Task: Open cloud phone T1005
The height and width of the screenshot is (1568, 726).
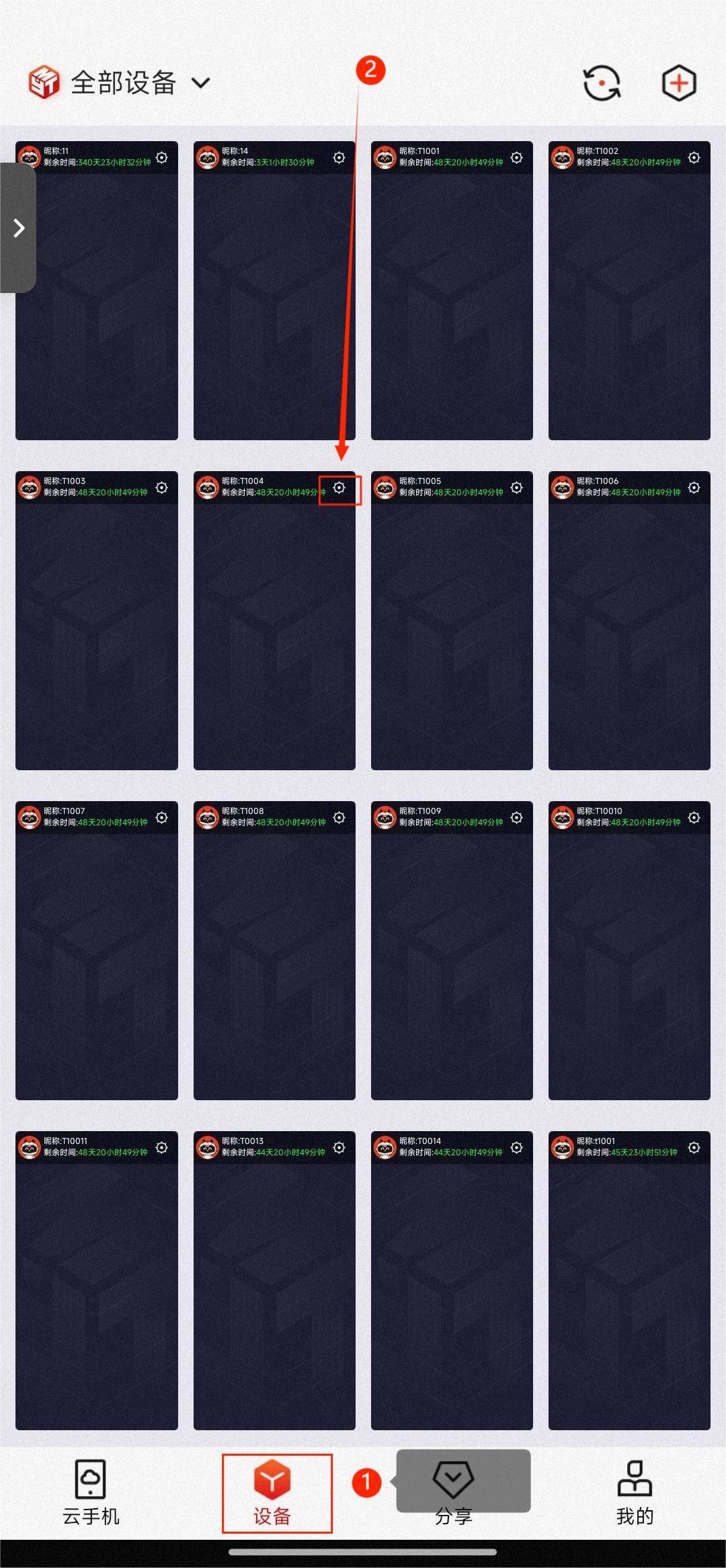Action: (x=452, y=632)
